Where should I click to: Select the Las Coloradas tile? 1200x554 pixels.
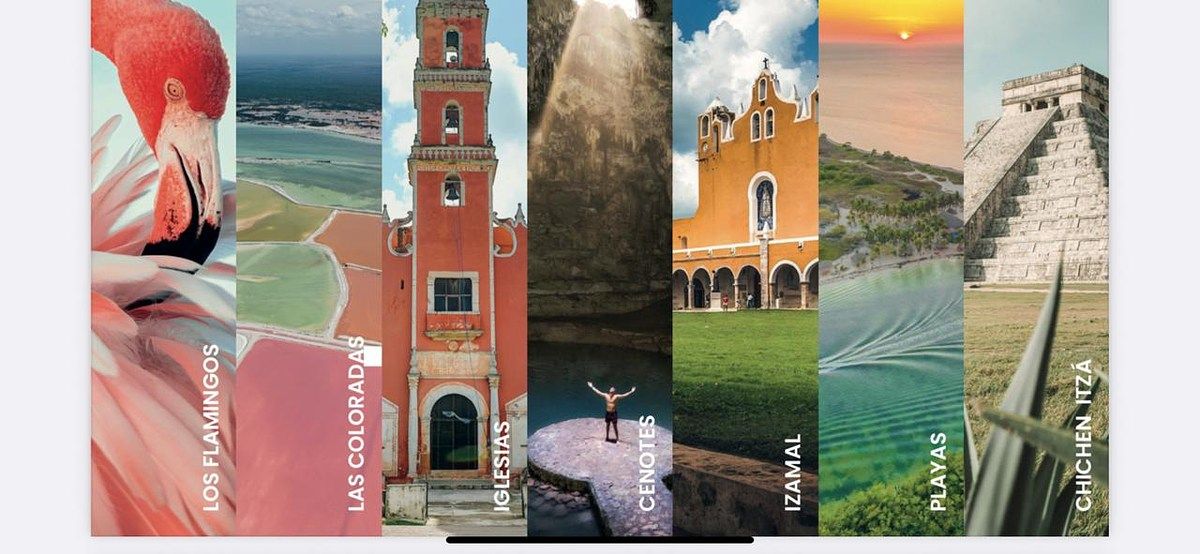309,268
